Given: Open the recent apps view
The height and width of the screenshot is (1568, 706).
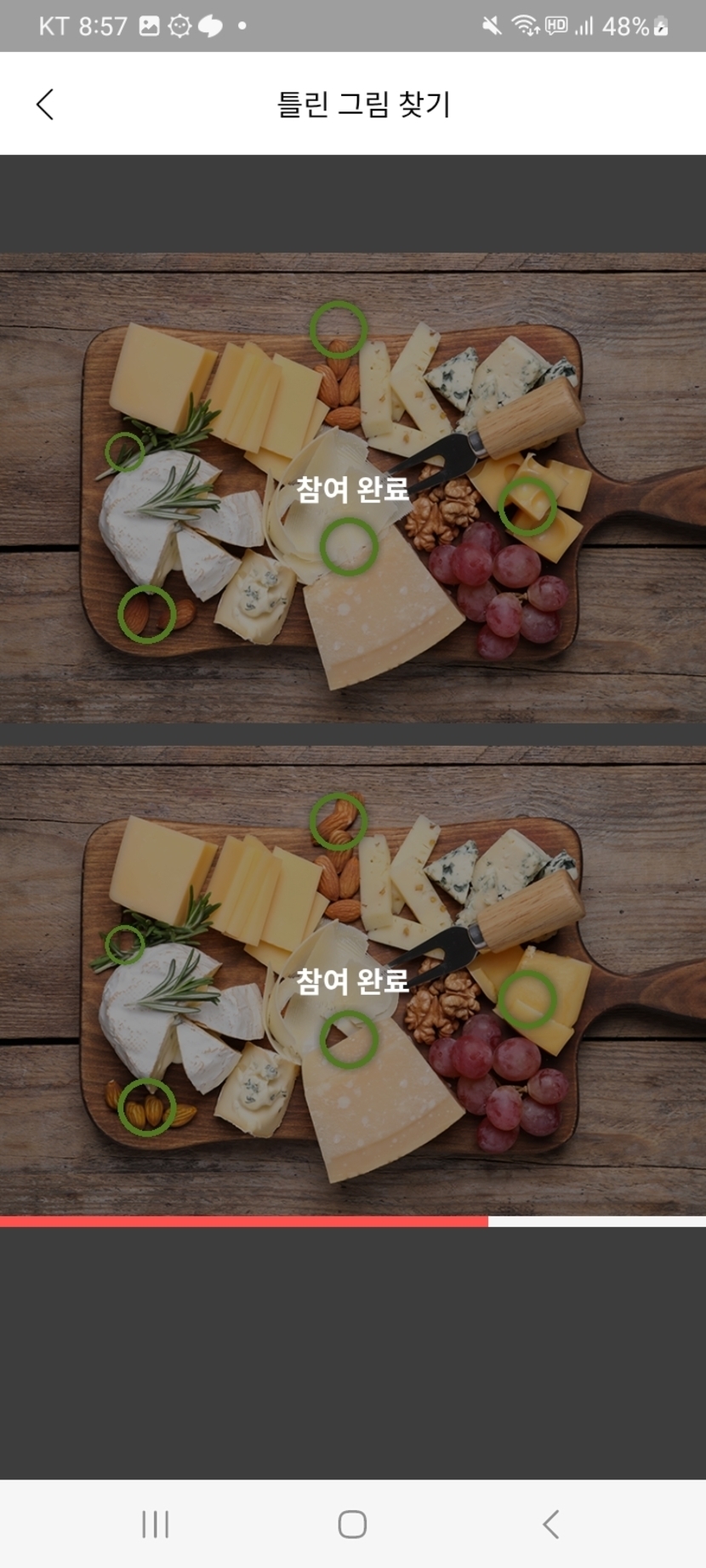Looking at the screenshot, I should click(x=155, y=1524).
